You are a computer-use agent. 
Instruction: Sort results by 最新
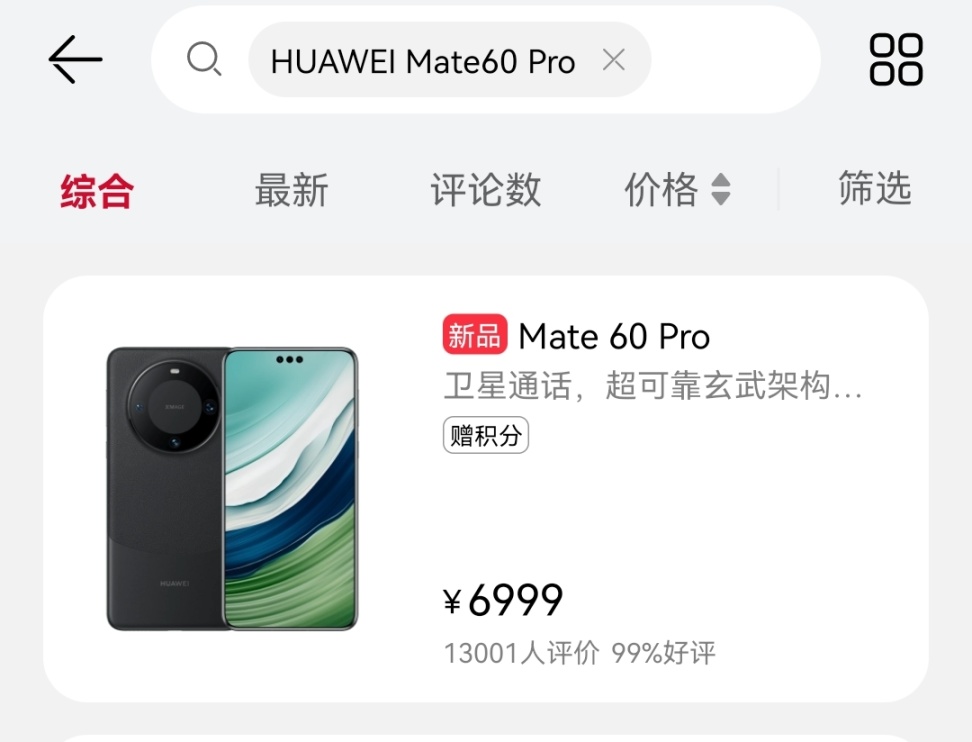coord(291,190)
